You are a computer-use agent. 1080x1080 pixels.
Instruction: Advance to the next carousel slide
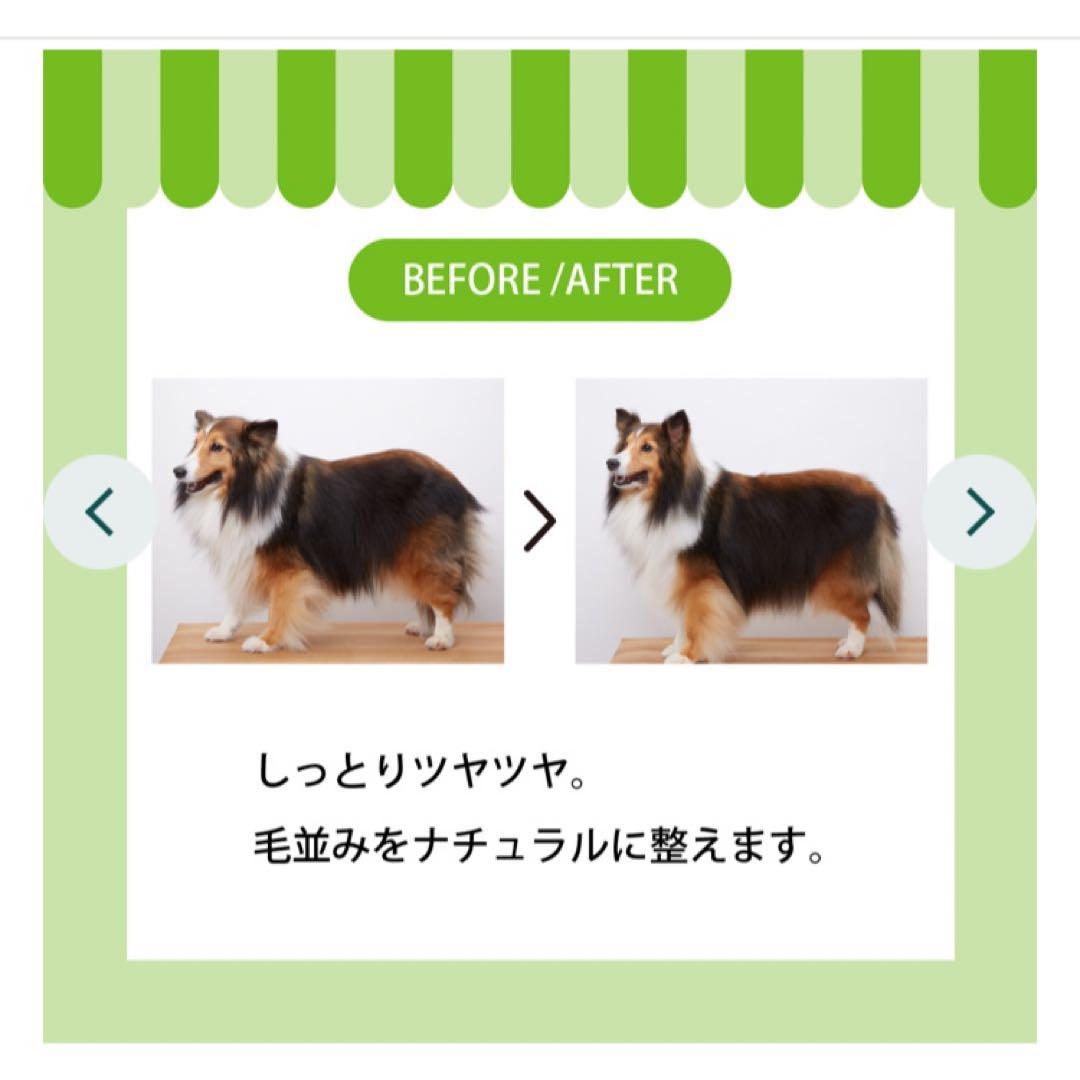[x=979, y=512]
